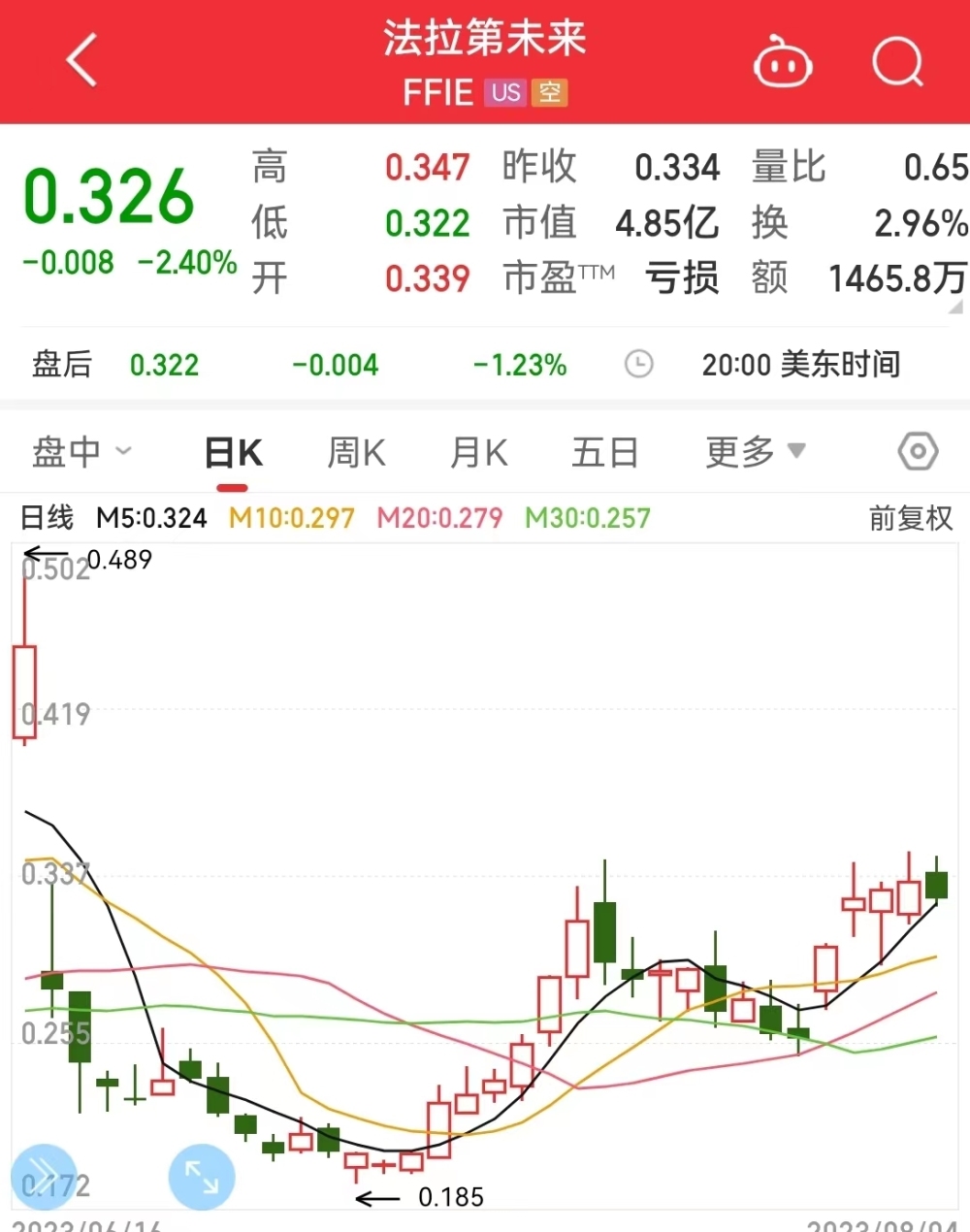The height and width of the screenshot is (1232, 970).
Task: Switch to the 周K weekly chart tab
Action: 355,451
